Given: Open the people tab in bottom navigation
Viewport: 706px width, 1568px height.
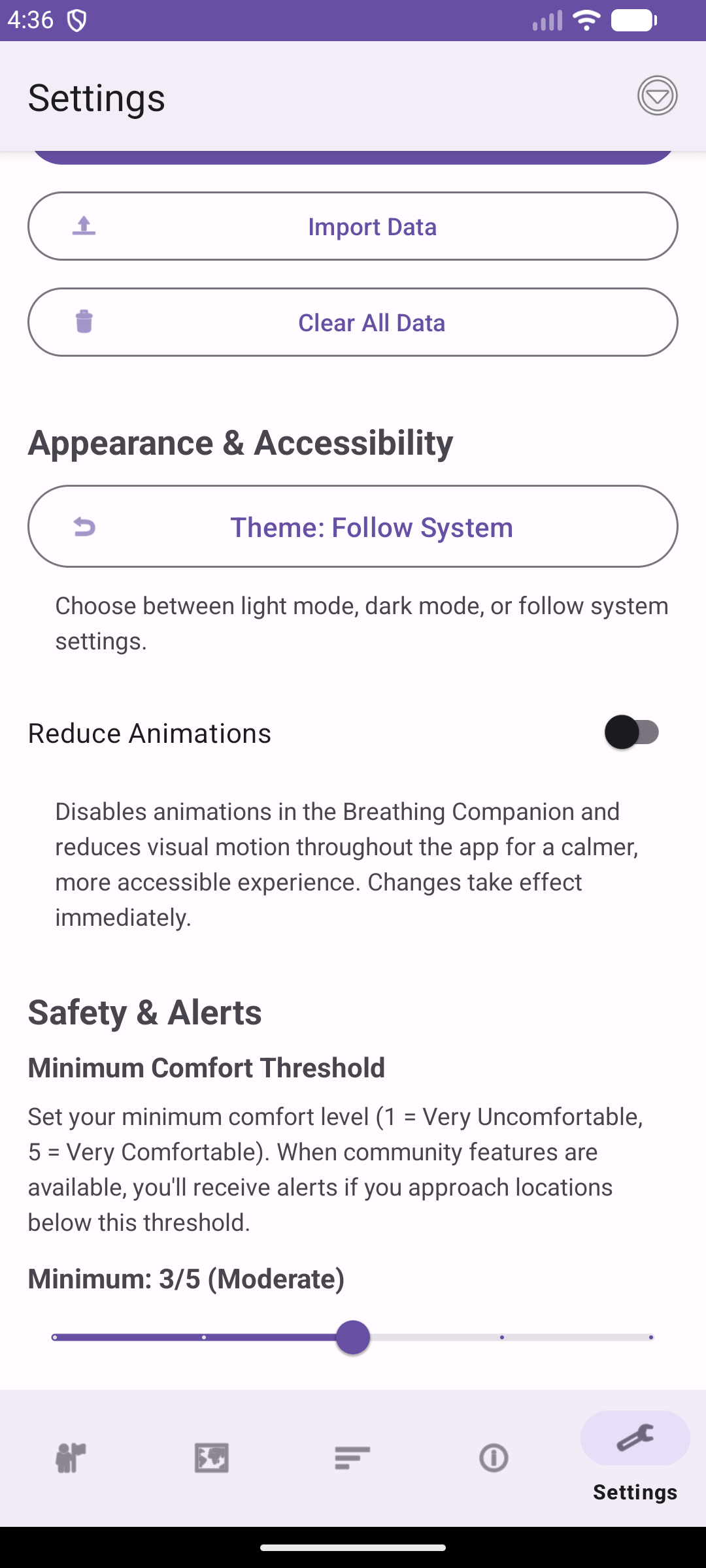Looking at the screenshot, I should tap(71, 1458).
